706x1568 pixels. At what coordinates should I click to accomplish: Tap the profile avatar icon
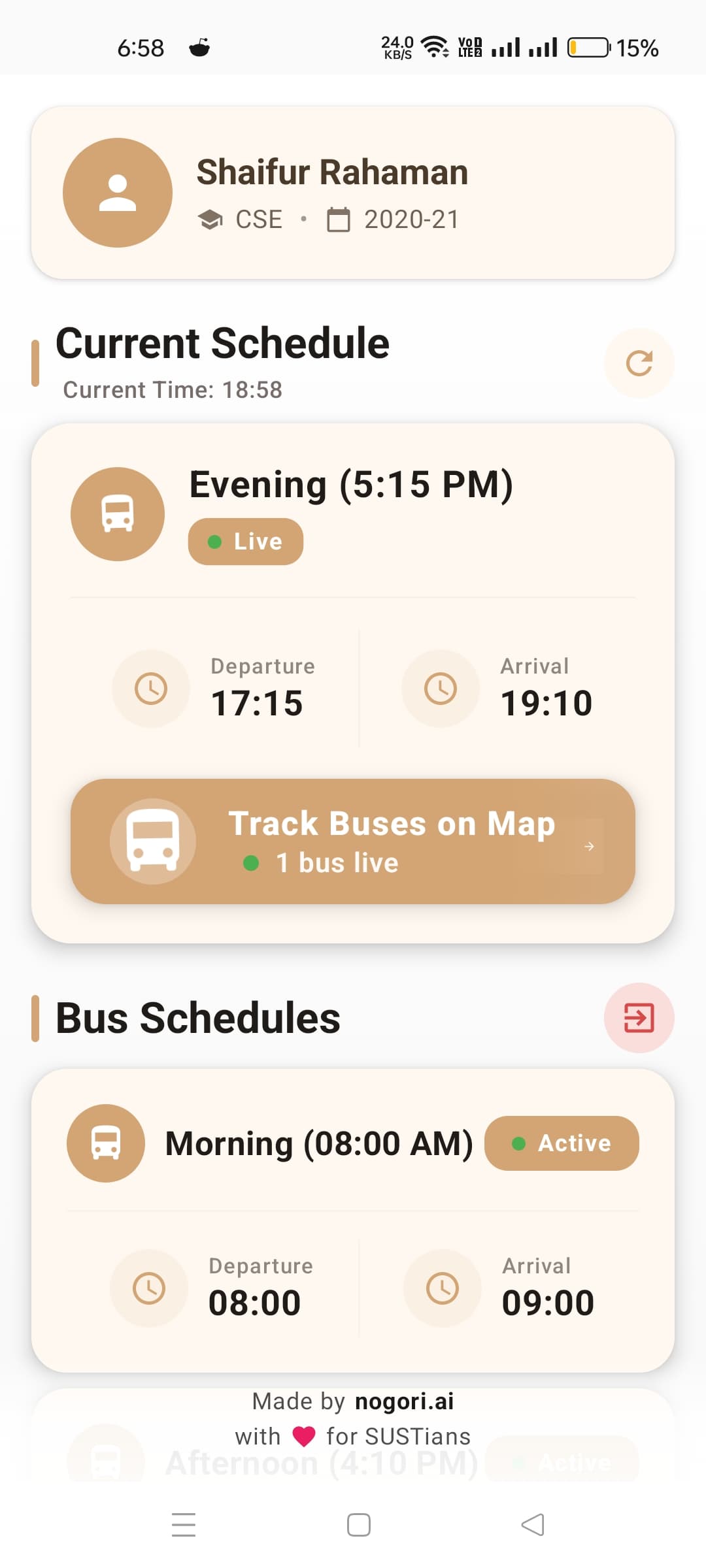(x=118, y=191)
